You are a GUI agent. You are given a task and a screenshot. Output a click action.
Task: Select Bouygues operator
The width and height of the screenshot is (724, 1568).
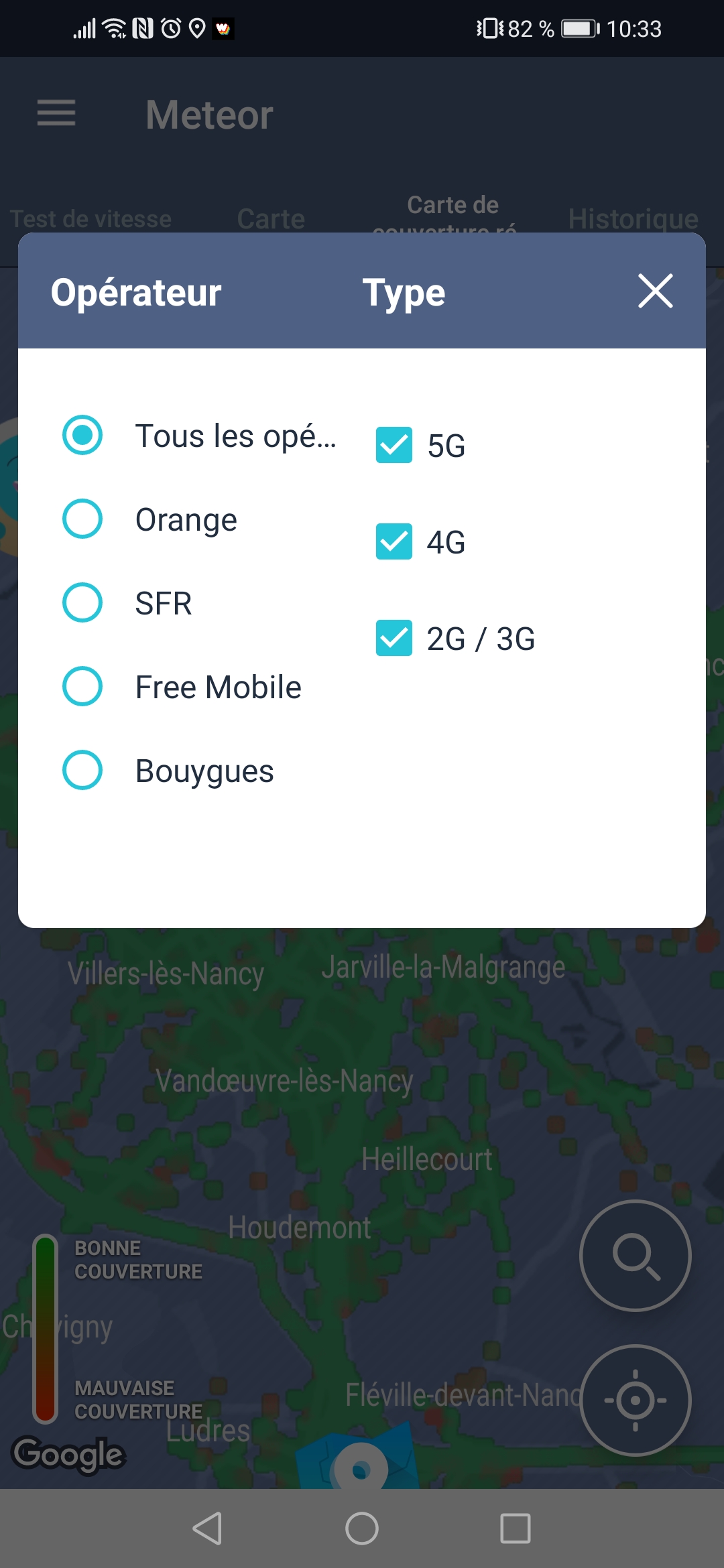(x=82, y=770)
